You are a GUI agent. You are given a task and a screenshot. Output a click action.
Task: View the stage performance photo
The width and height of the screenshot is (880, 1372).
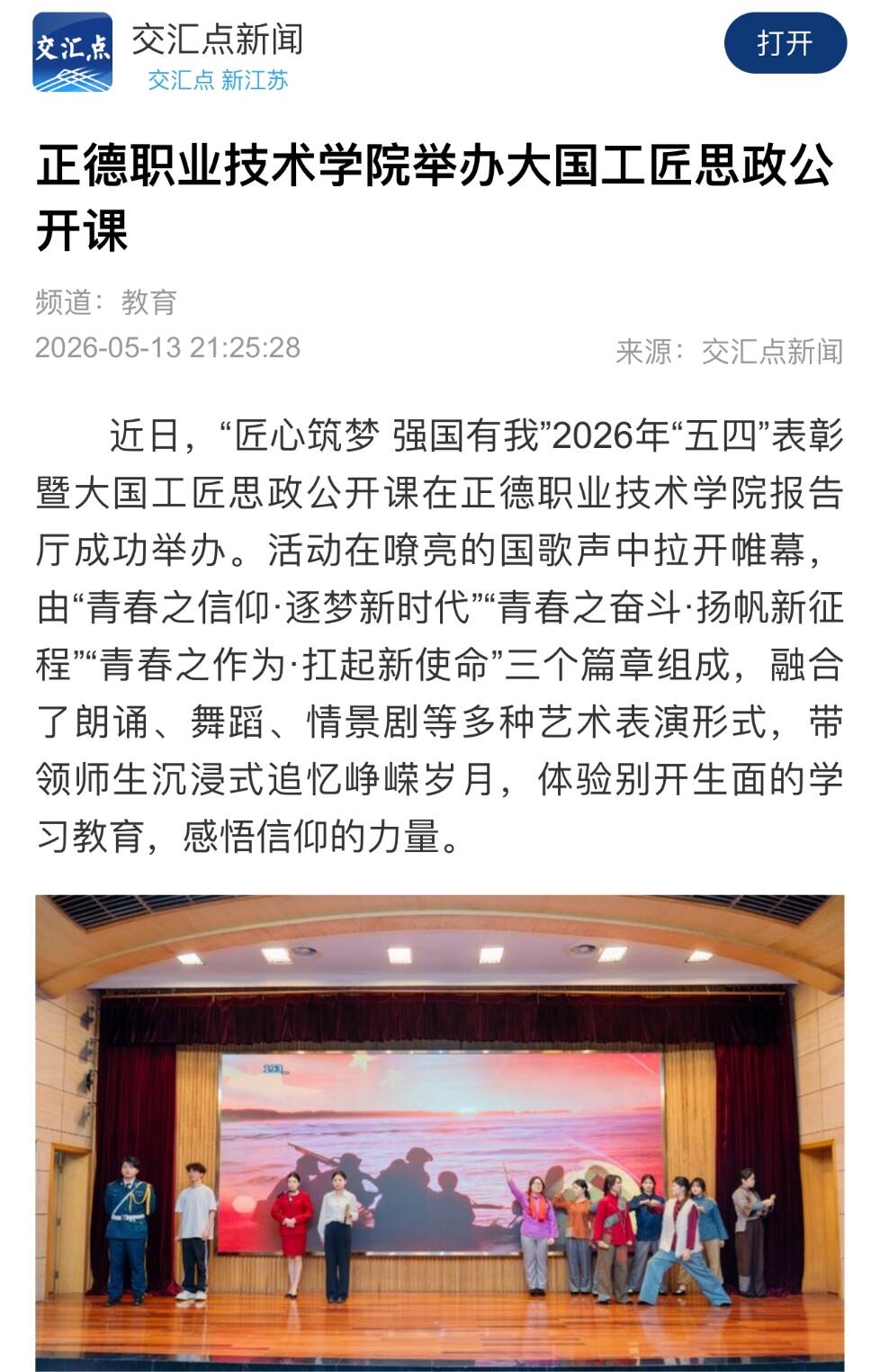pos(440,1132)
